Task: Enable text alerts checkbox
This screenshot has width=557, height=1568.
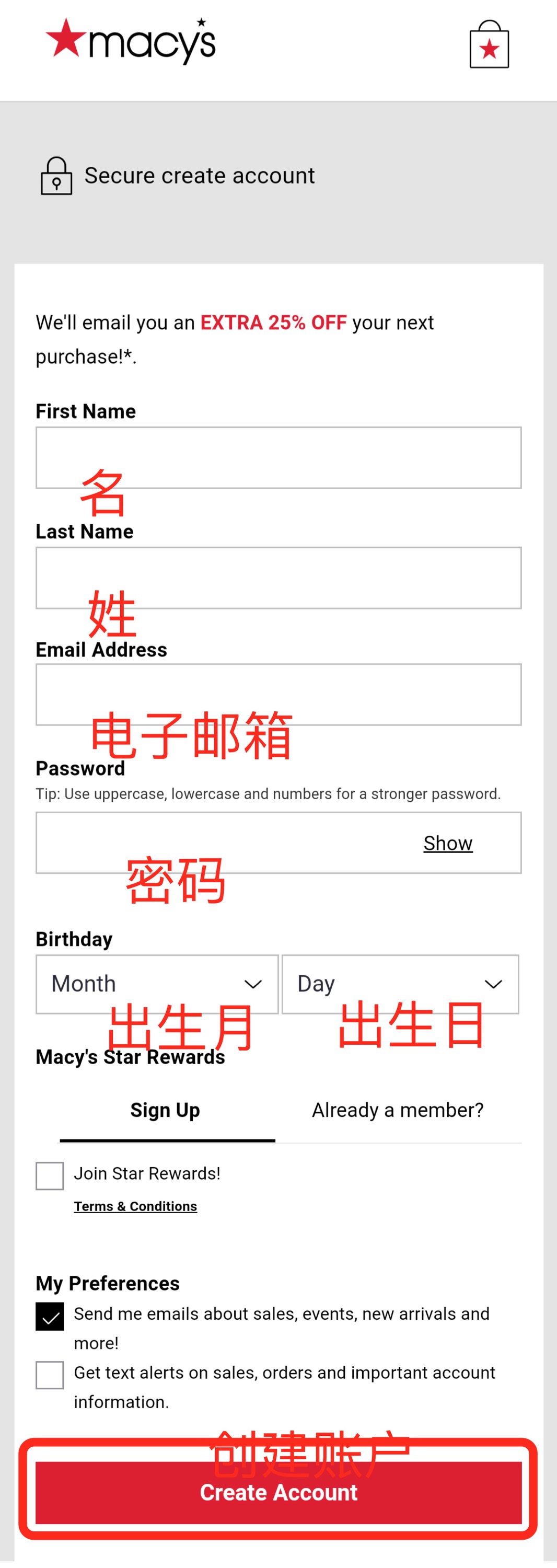Action: [x=50, y=1375]
